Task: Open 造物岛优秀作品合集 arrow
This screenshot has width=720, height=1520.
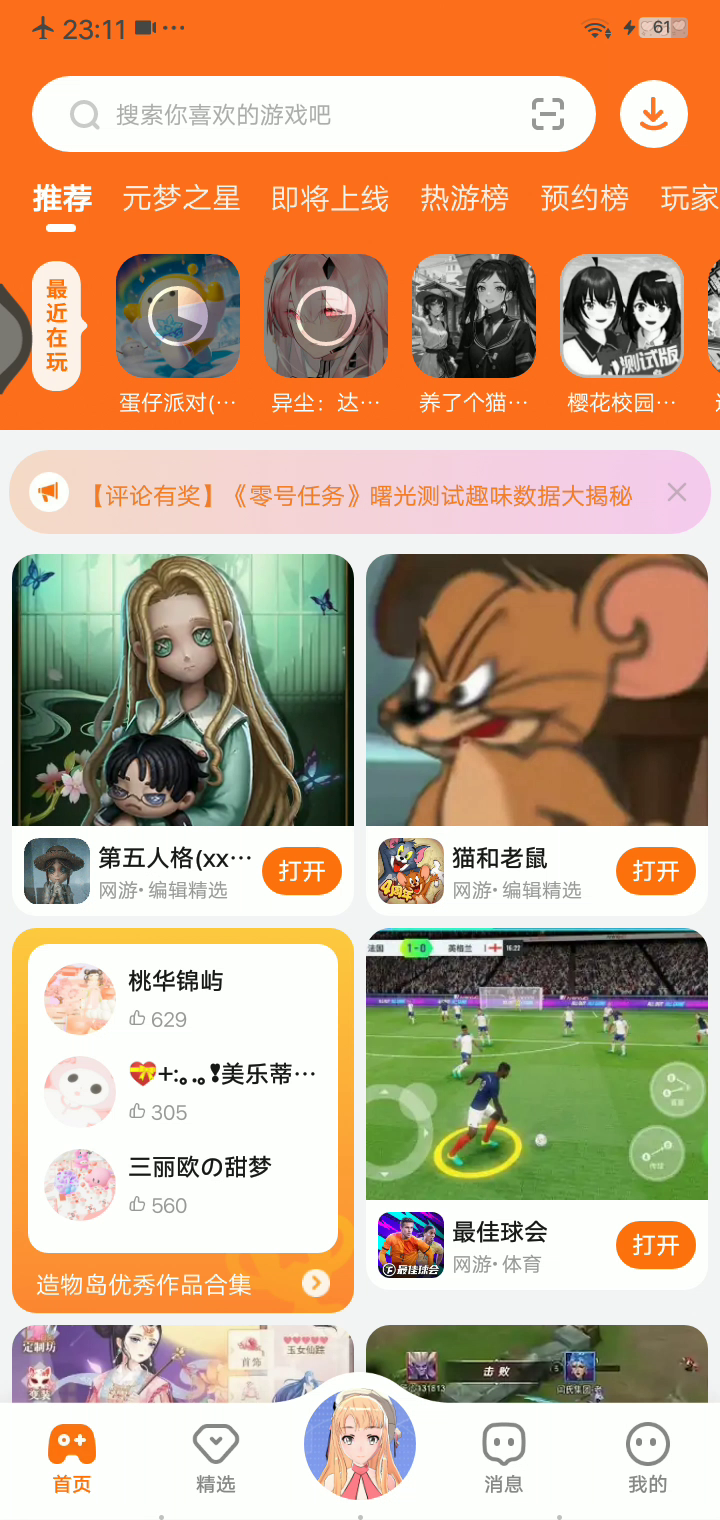Action: (x=316, y=1283)
